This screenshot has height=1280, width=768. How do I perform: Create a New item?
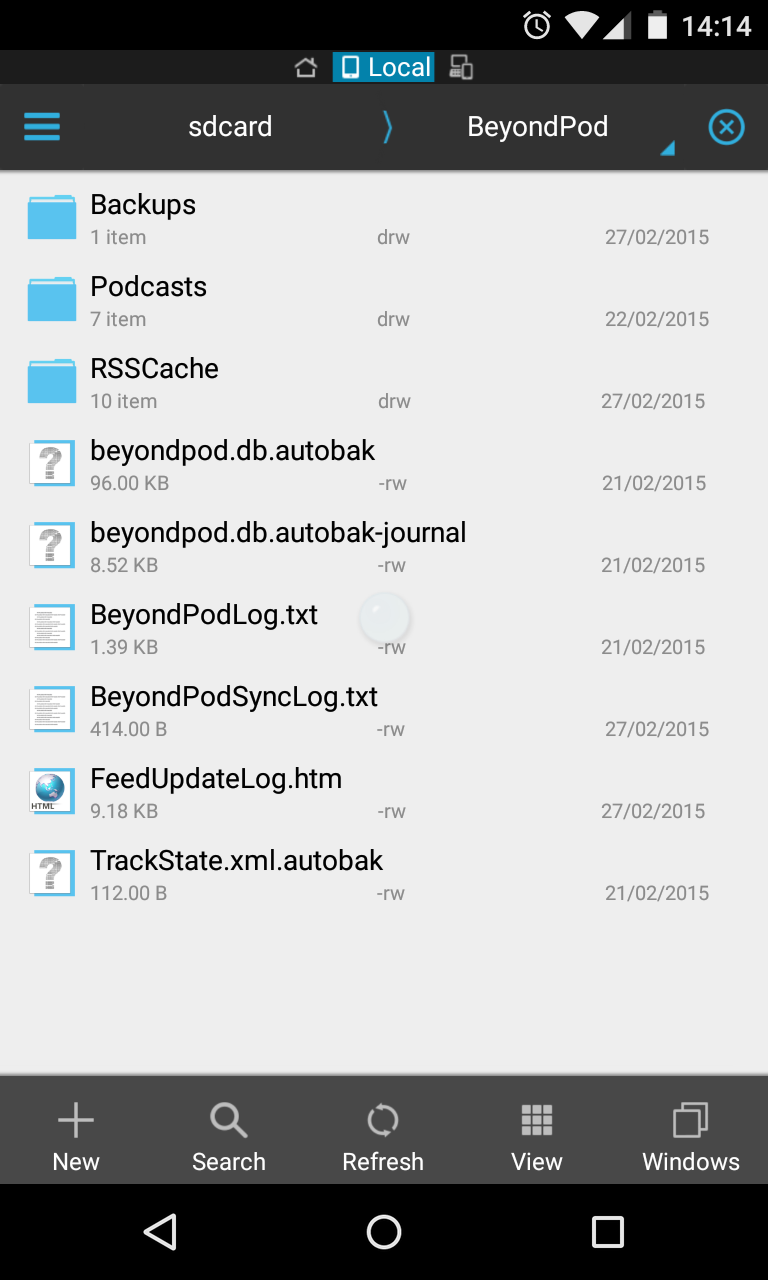[76, 1136]
